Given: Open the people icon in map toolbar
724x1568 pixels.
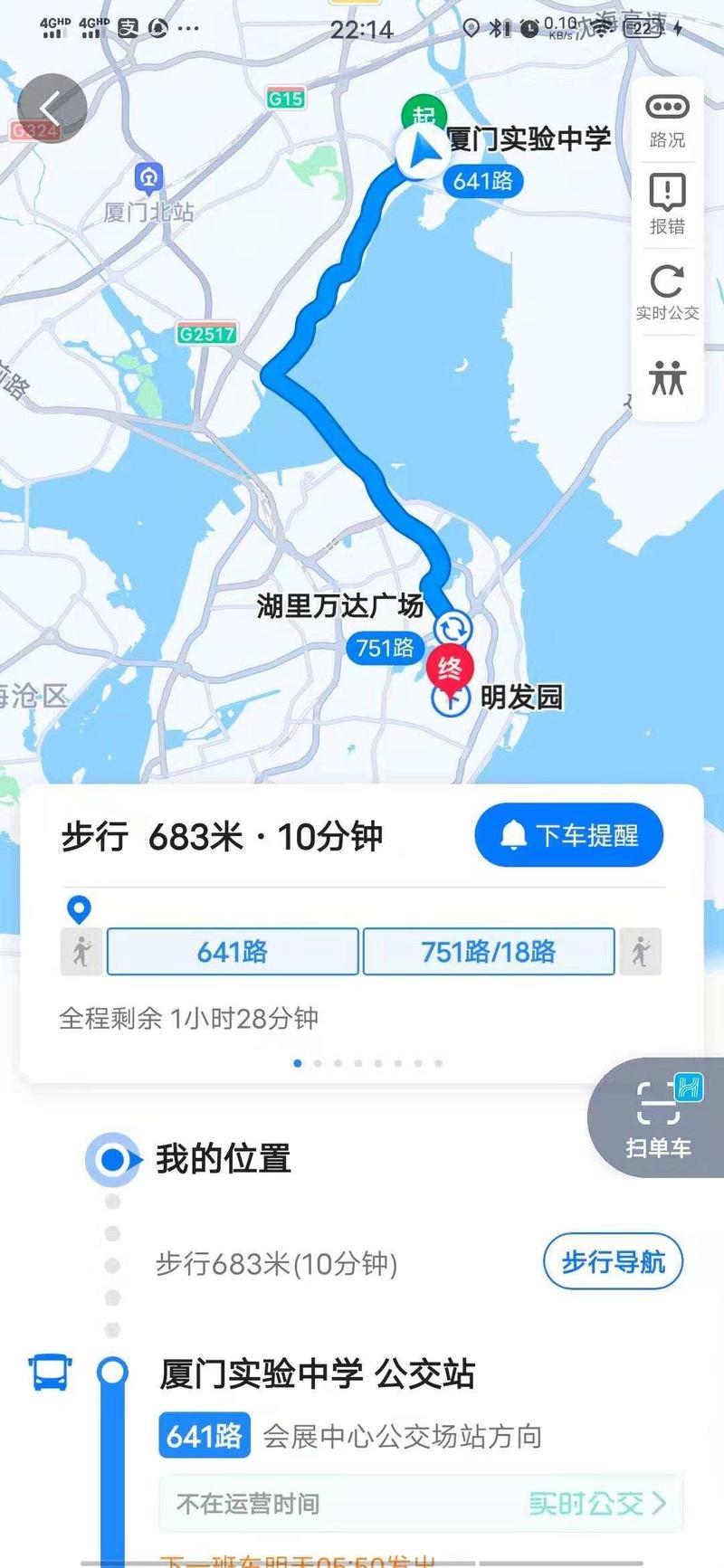Looking at the screenshot, I should pos(667,377).
